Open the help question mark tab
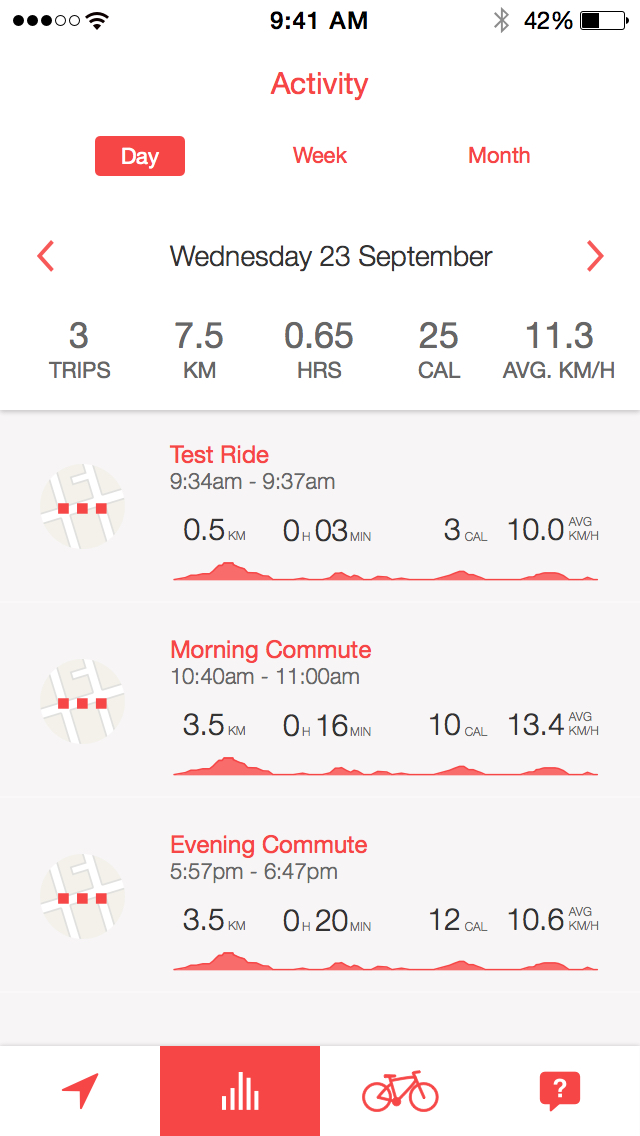Viewport: 640px width, 1136px height. (560, 1091)
